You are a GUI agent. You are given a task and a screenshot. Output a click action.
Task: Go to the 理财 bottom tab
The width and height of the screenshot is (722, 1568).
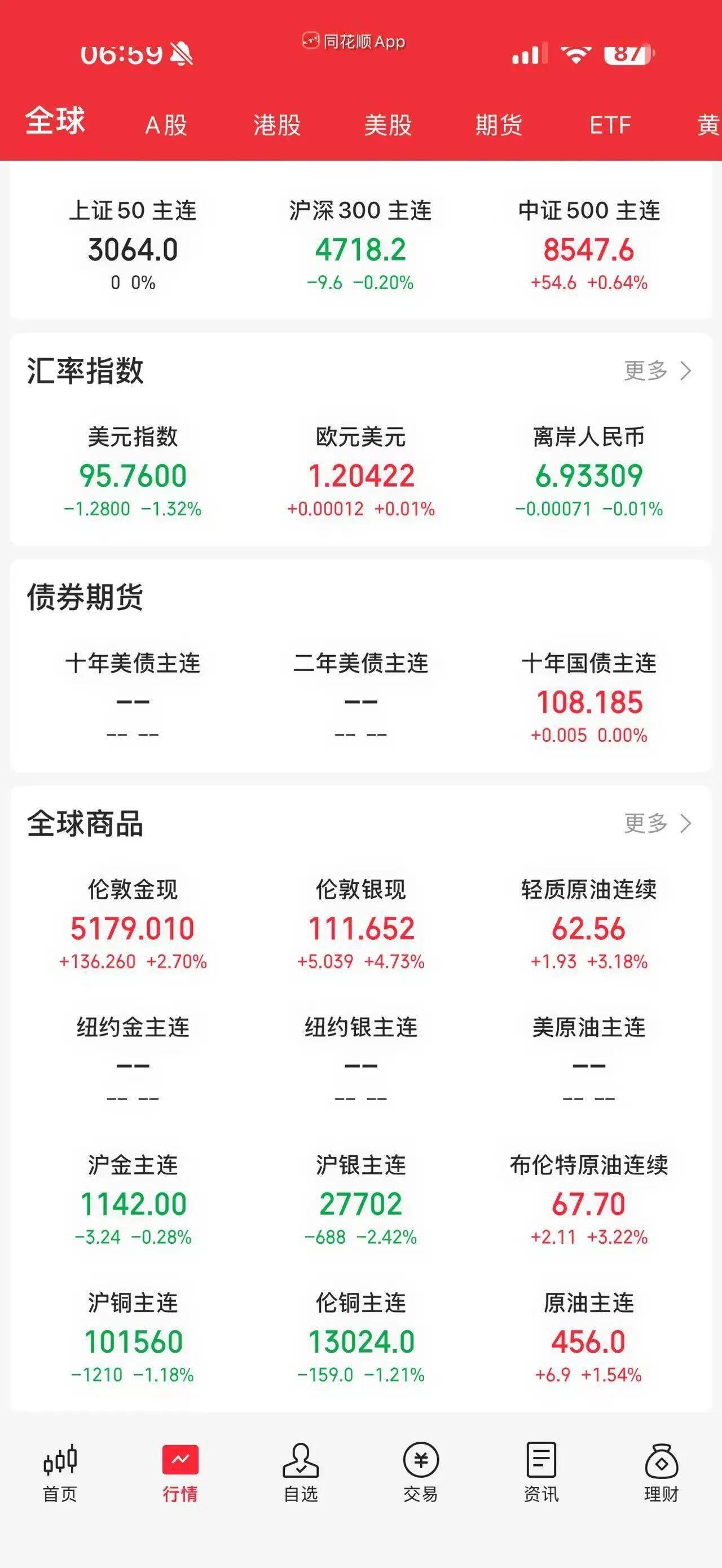point(661,1473)
